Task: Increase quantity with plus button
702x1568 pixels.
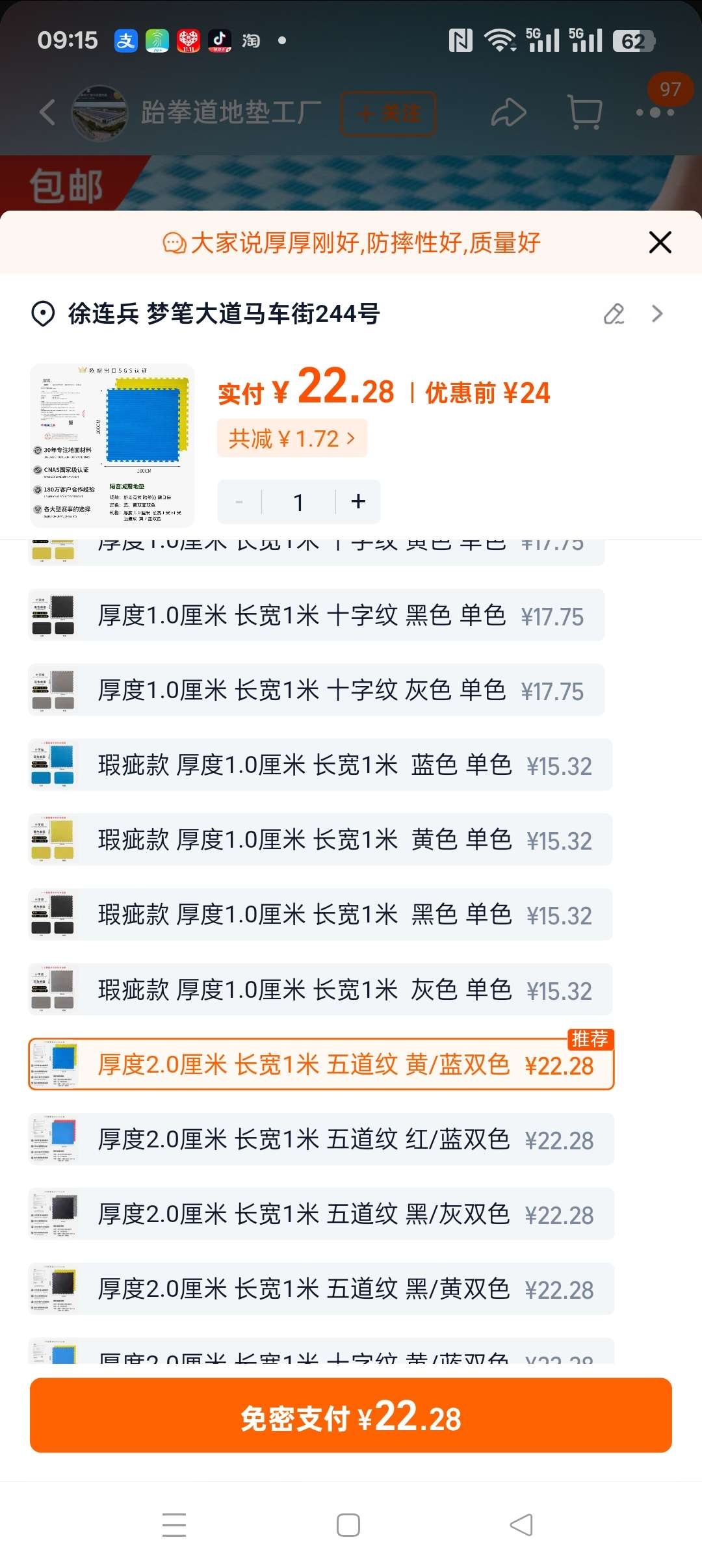Action: click(x=358, y=502)
